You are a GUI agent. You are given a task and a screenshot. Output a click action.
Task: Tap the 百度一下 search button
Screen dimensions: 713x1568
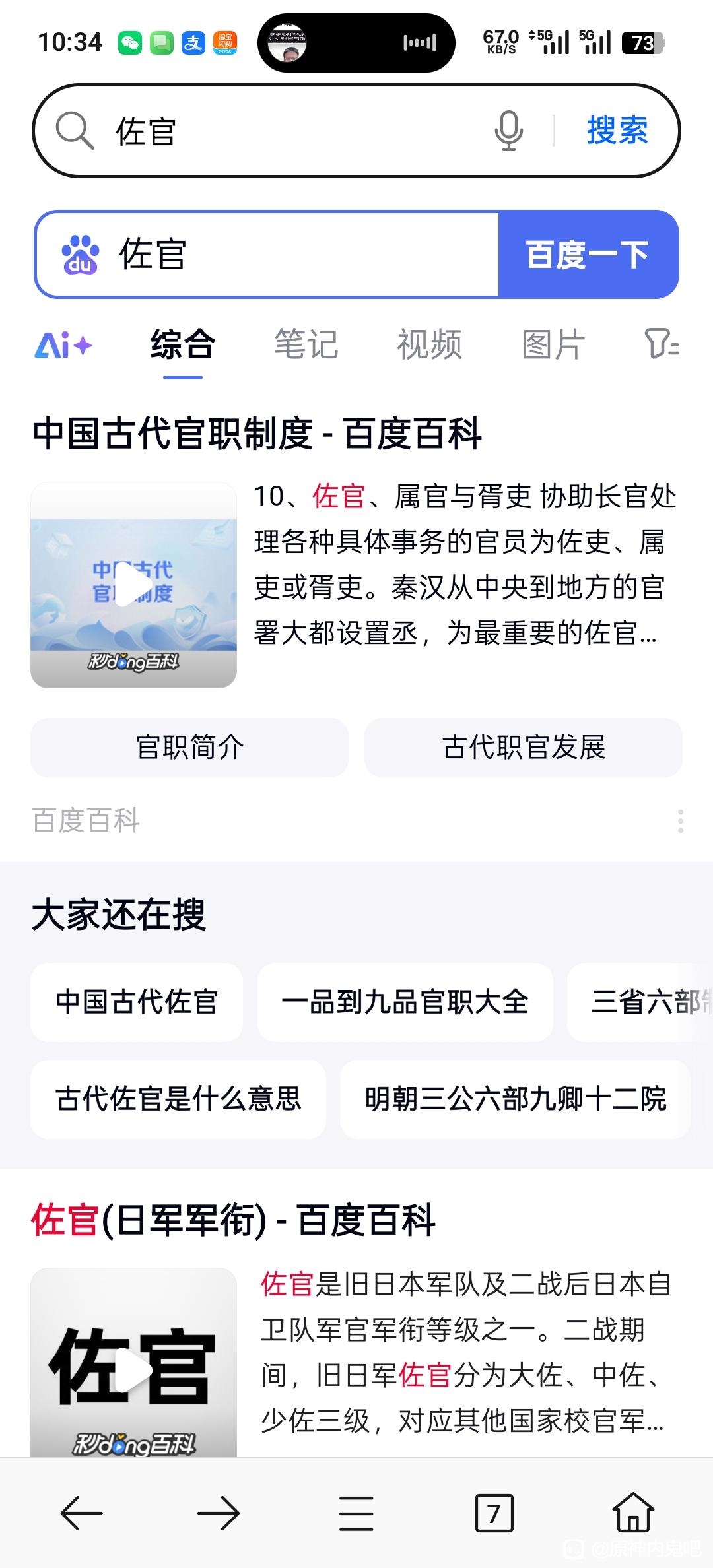588,255
